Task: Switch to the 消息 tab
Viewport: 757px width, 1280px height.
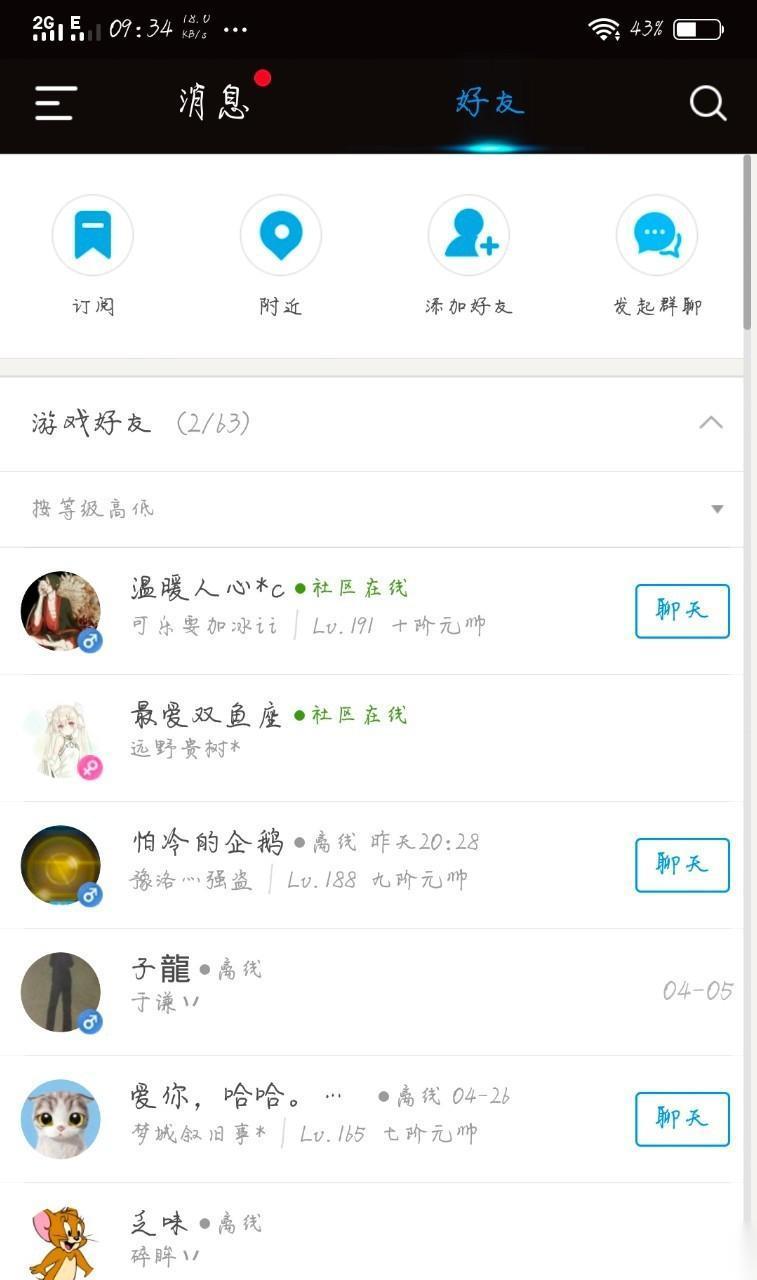Action: click(214, 103)
